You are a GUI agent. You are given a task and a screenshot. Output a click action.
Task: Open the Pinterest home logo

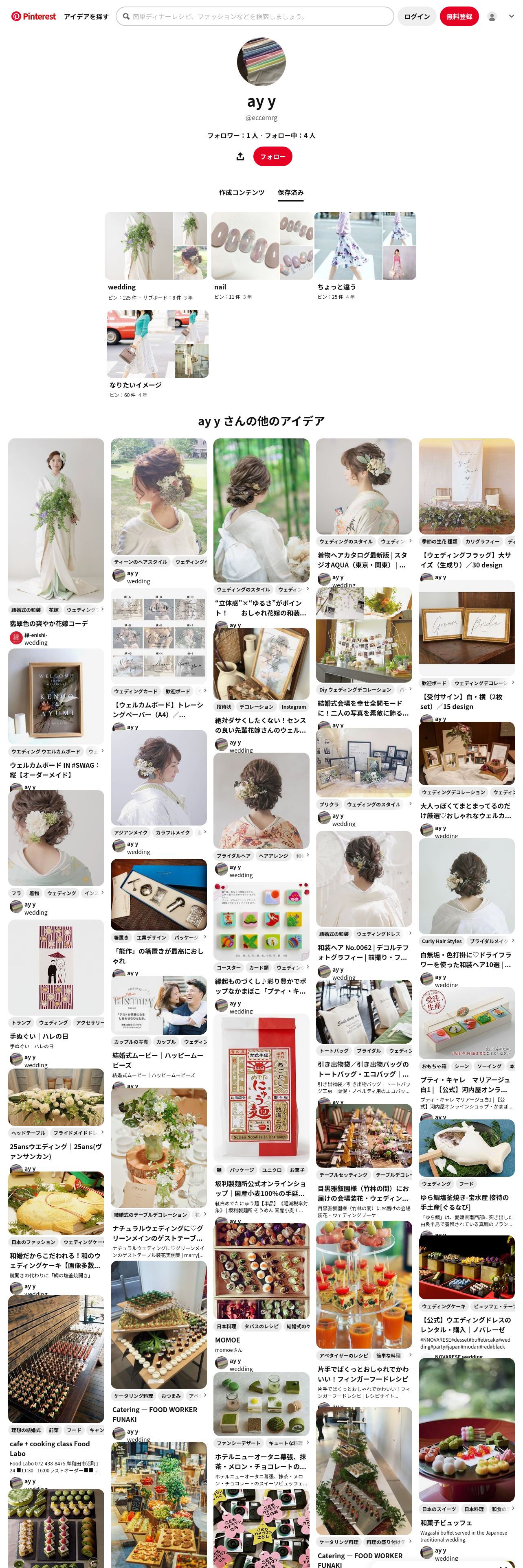click(x=33, y=16)
